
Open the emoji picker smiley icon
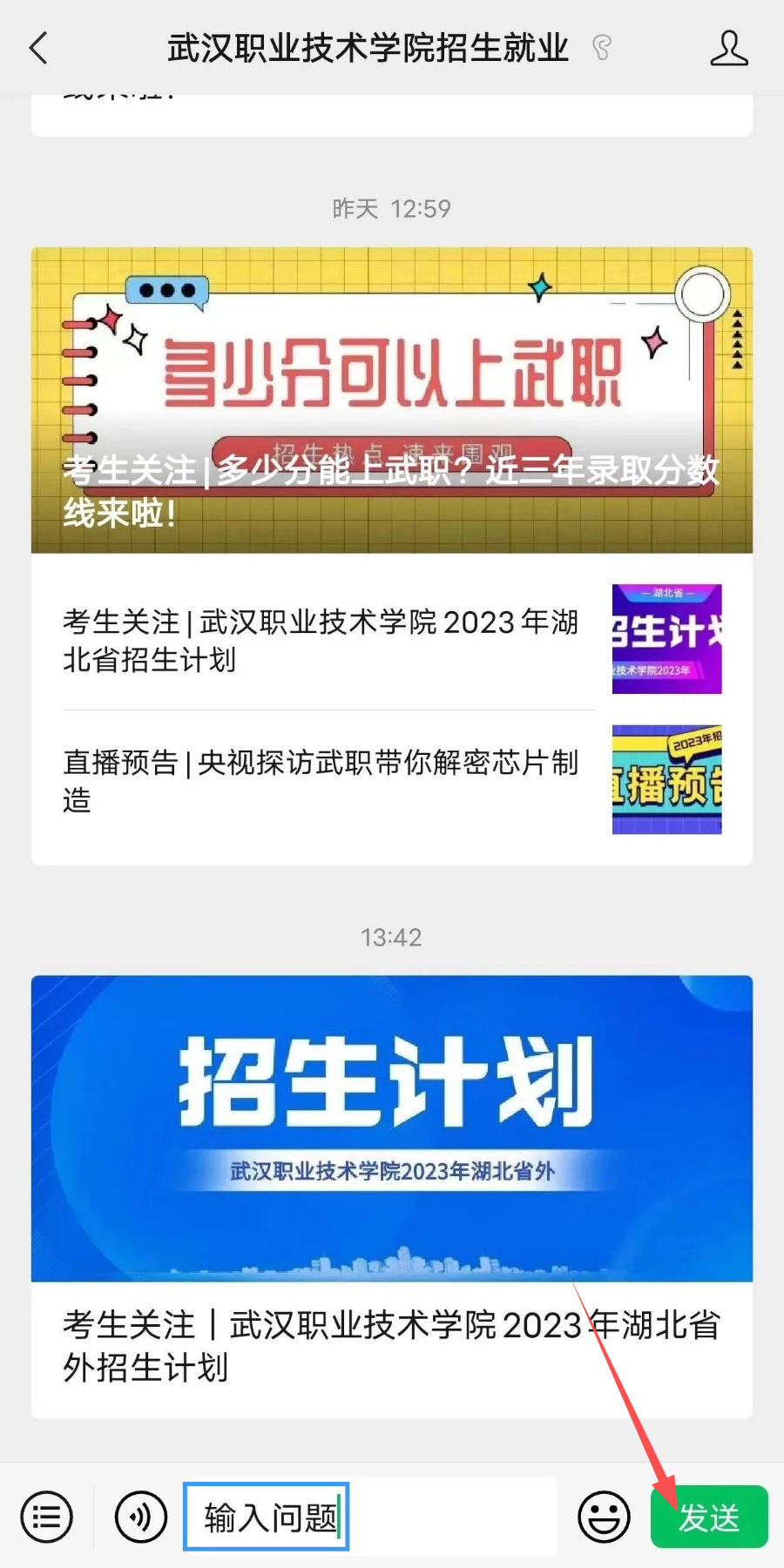(604, 1517)
